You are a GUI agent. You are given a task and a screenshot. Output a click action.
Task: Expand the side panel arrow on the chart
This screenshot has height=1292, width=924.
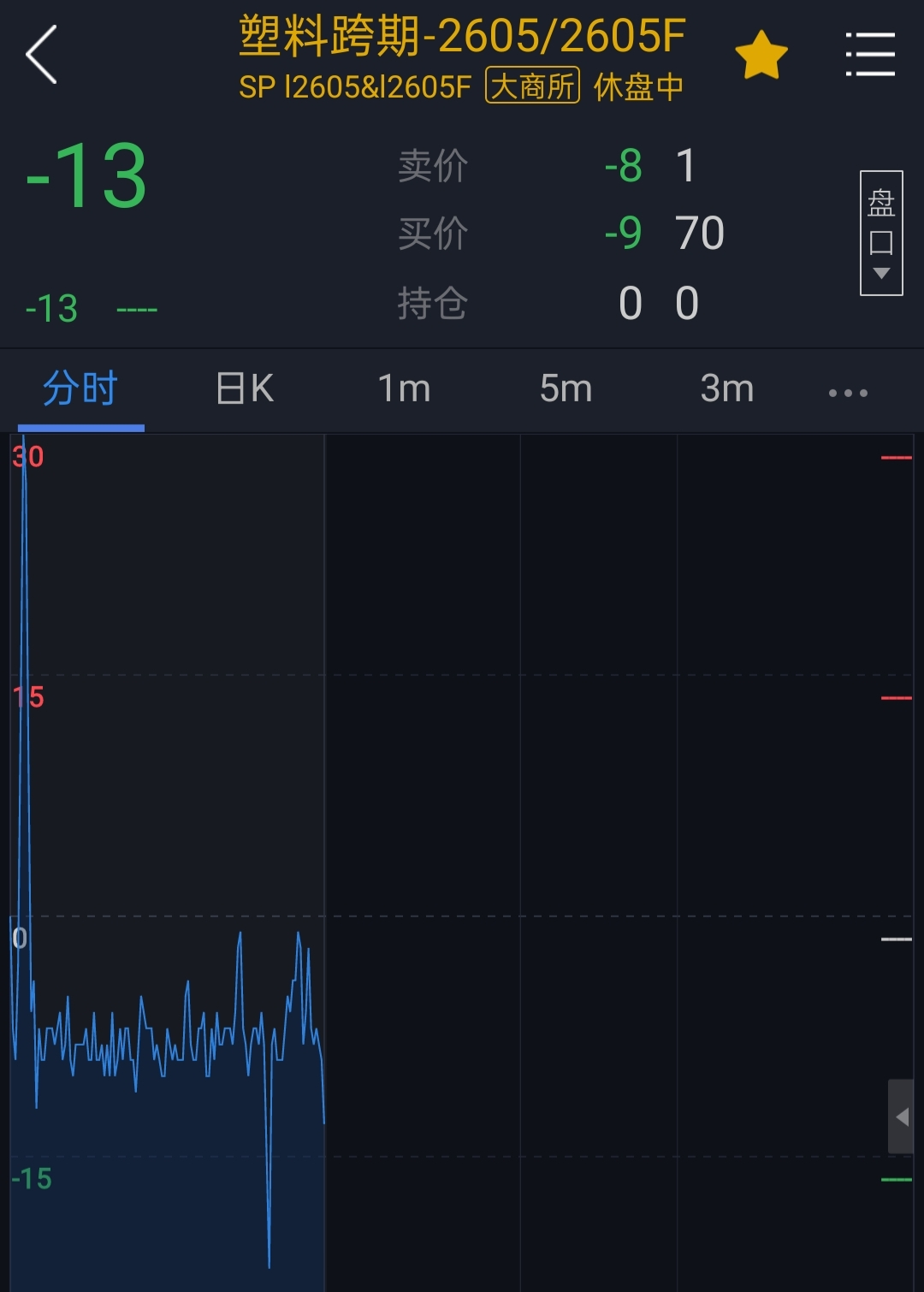click(x=901, y=1117)
